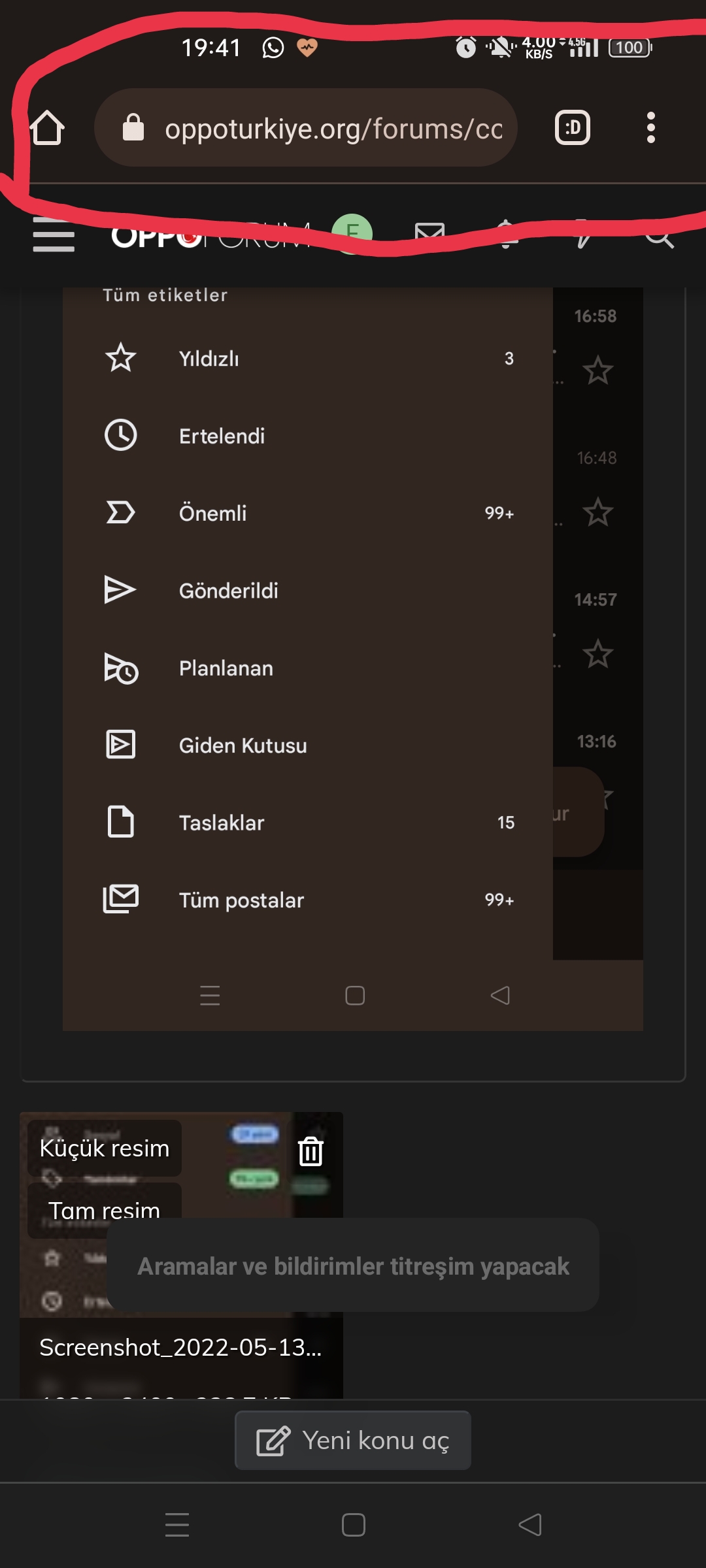Insert attachment as Küçük resim
Viewport: 706px width, 1568px height.
[x=105, y=1148]
